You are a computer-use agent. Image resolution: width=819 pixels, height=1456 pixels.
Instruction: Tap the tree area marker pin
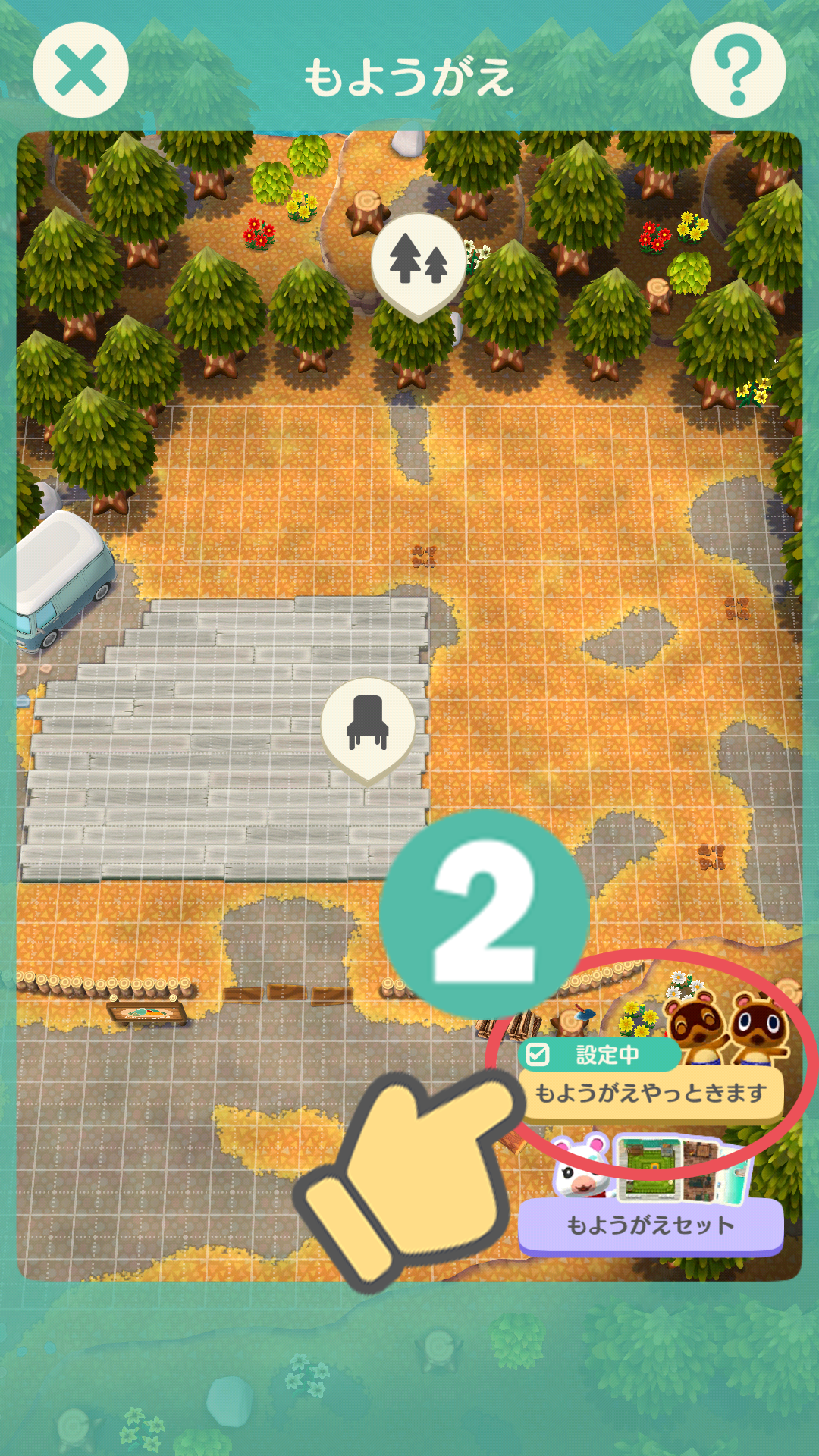419,262
